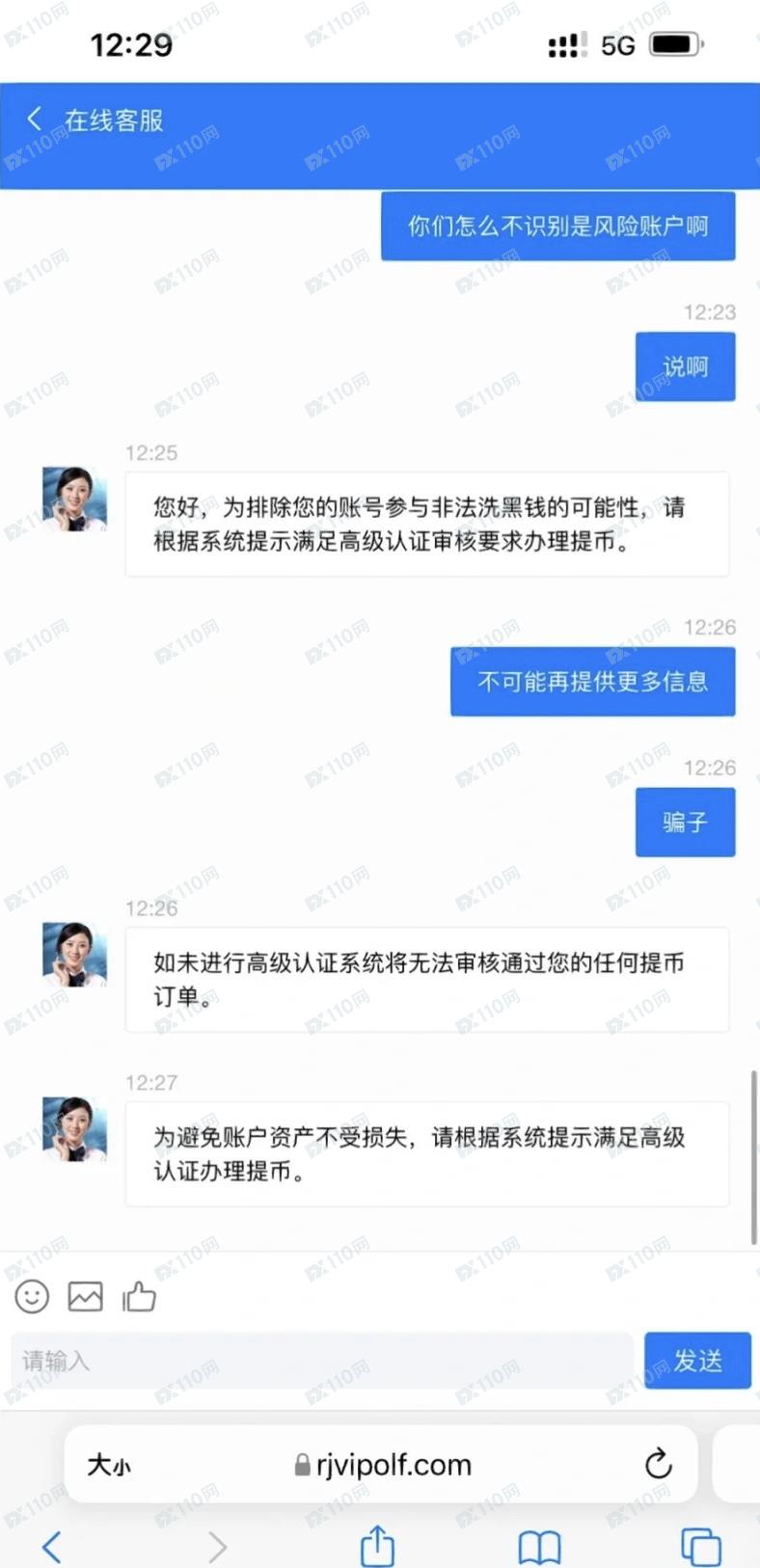Tap the rjvipolf.com address bar
Viewport: 760px width, 1568px height.
(384, 1465)
